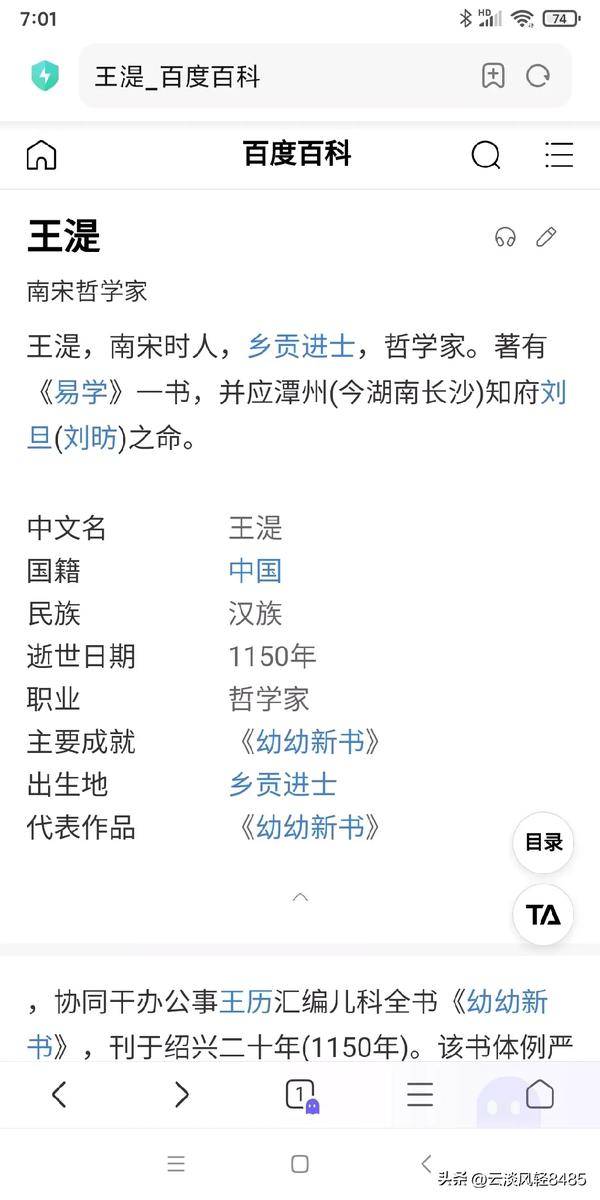This screenshot has width=600, height=1200.
Task: Go forward in the browser
Action: 181,1095
